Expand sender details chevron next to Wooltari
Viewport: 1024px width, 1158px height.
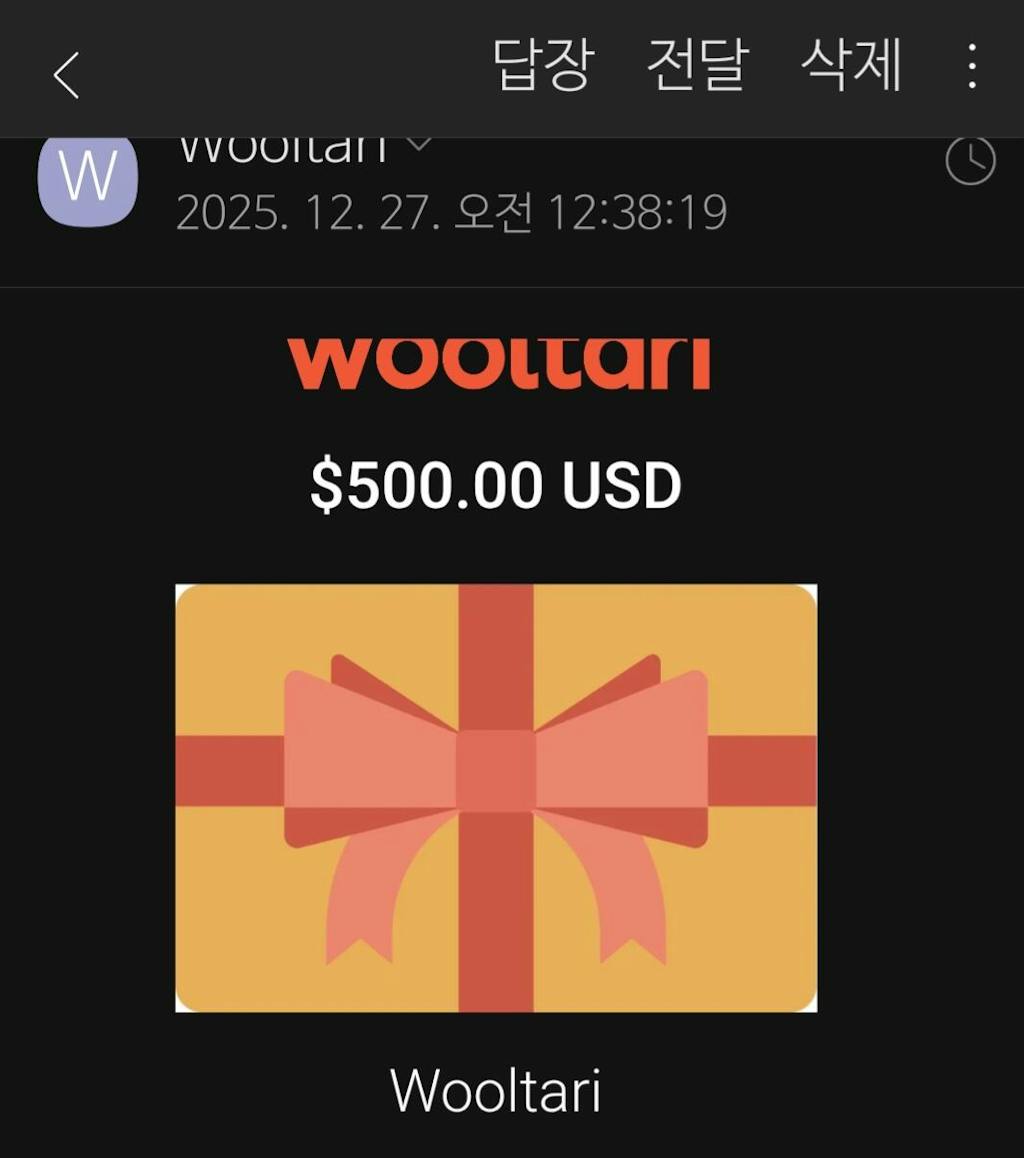point(420,146)
